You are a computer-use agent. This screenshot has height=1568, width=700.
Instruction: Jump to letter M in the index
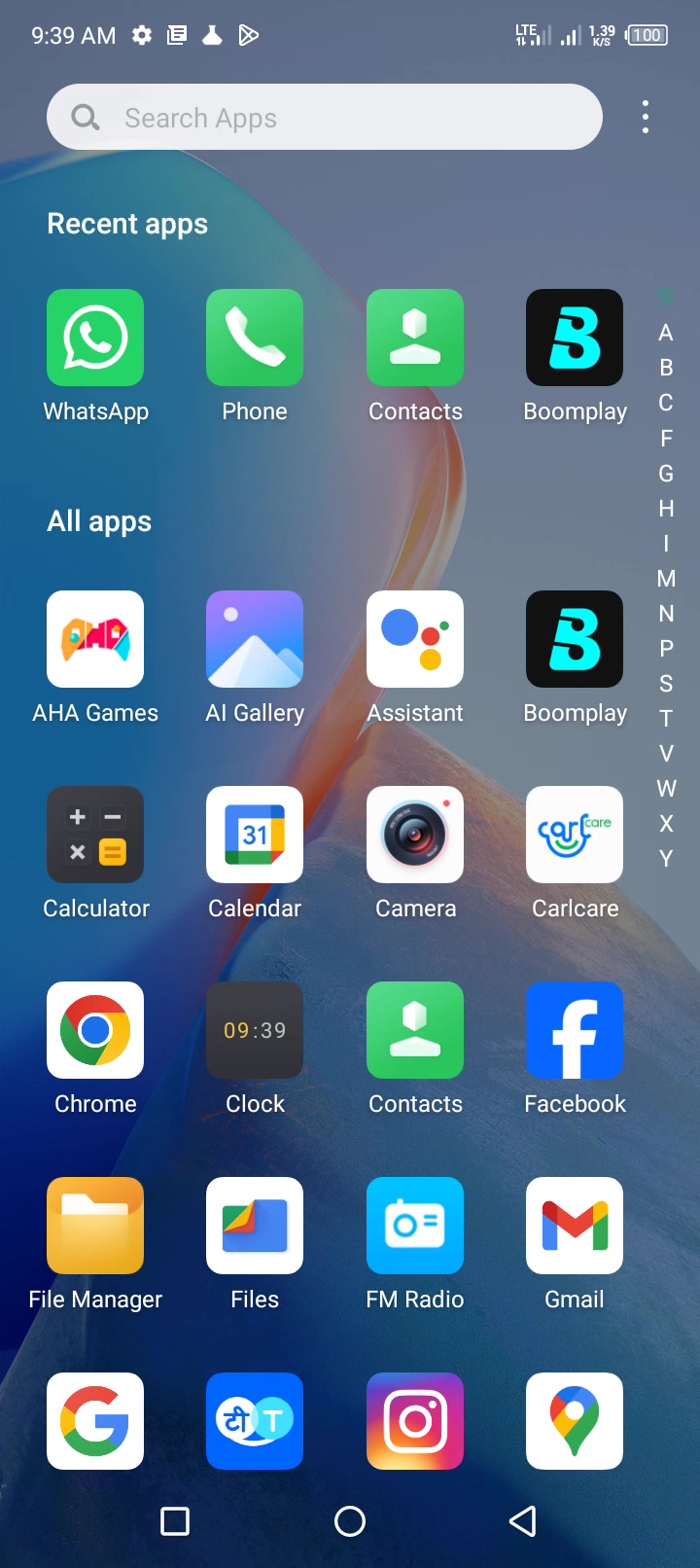tap(666, 579)
